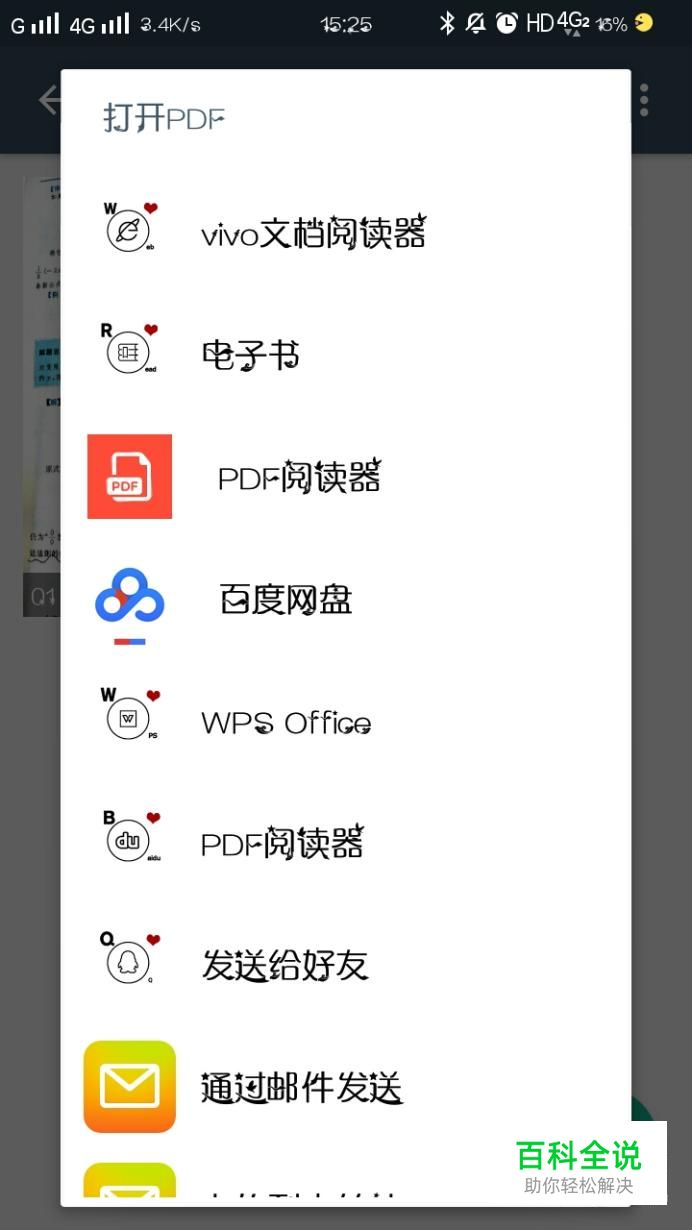Open with vivo文档阅读器

[x=345, y=232]
